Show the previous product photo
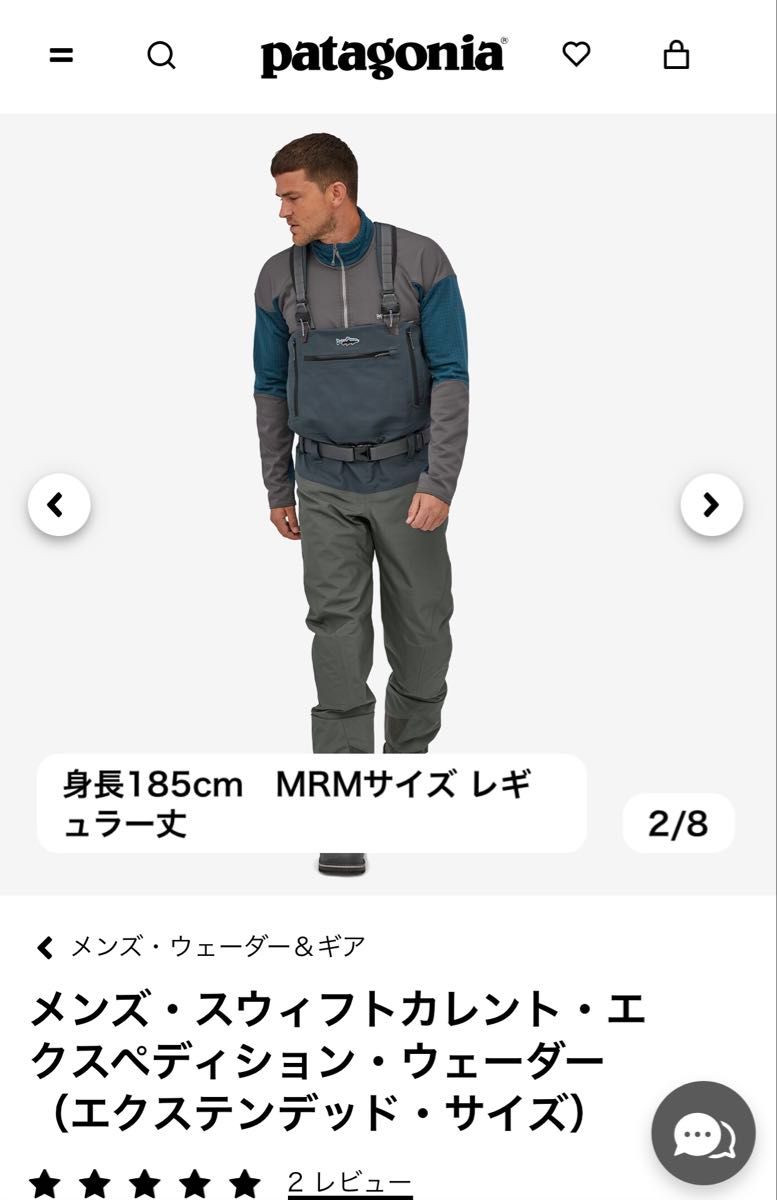Viewport: 777px width, 1200px height. 59,505
